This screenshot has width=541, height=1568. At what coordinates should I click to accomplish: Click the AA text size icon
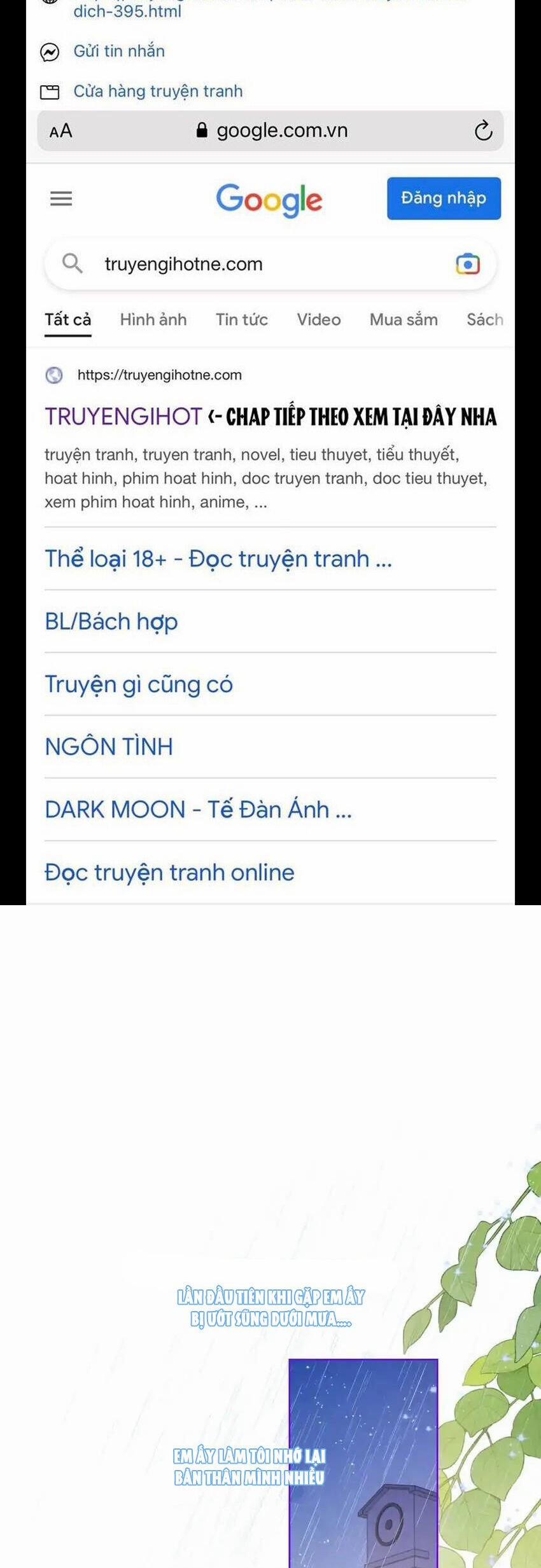[60, 130]
